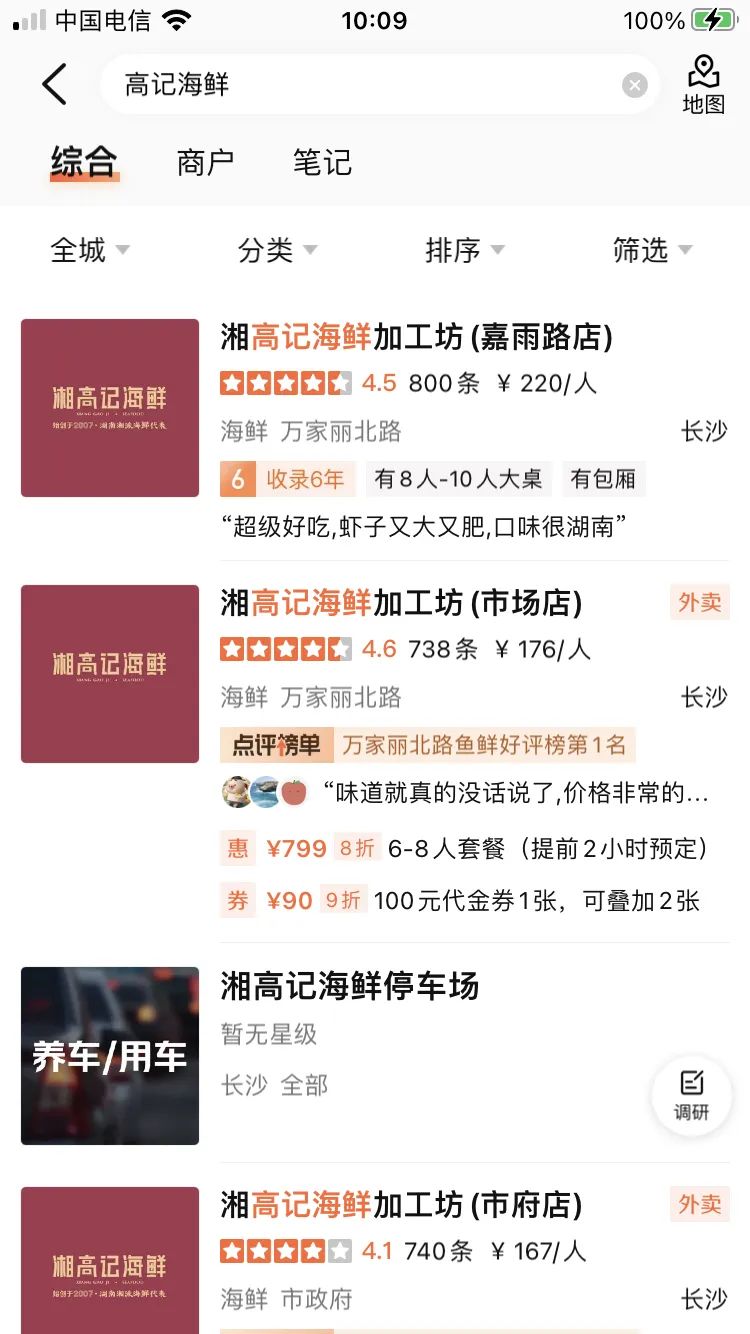Open 湘高记海鲜加工坊 (市府店) listing
This screenshot has width=750, height=1334.
401,1205
